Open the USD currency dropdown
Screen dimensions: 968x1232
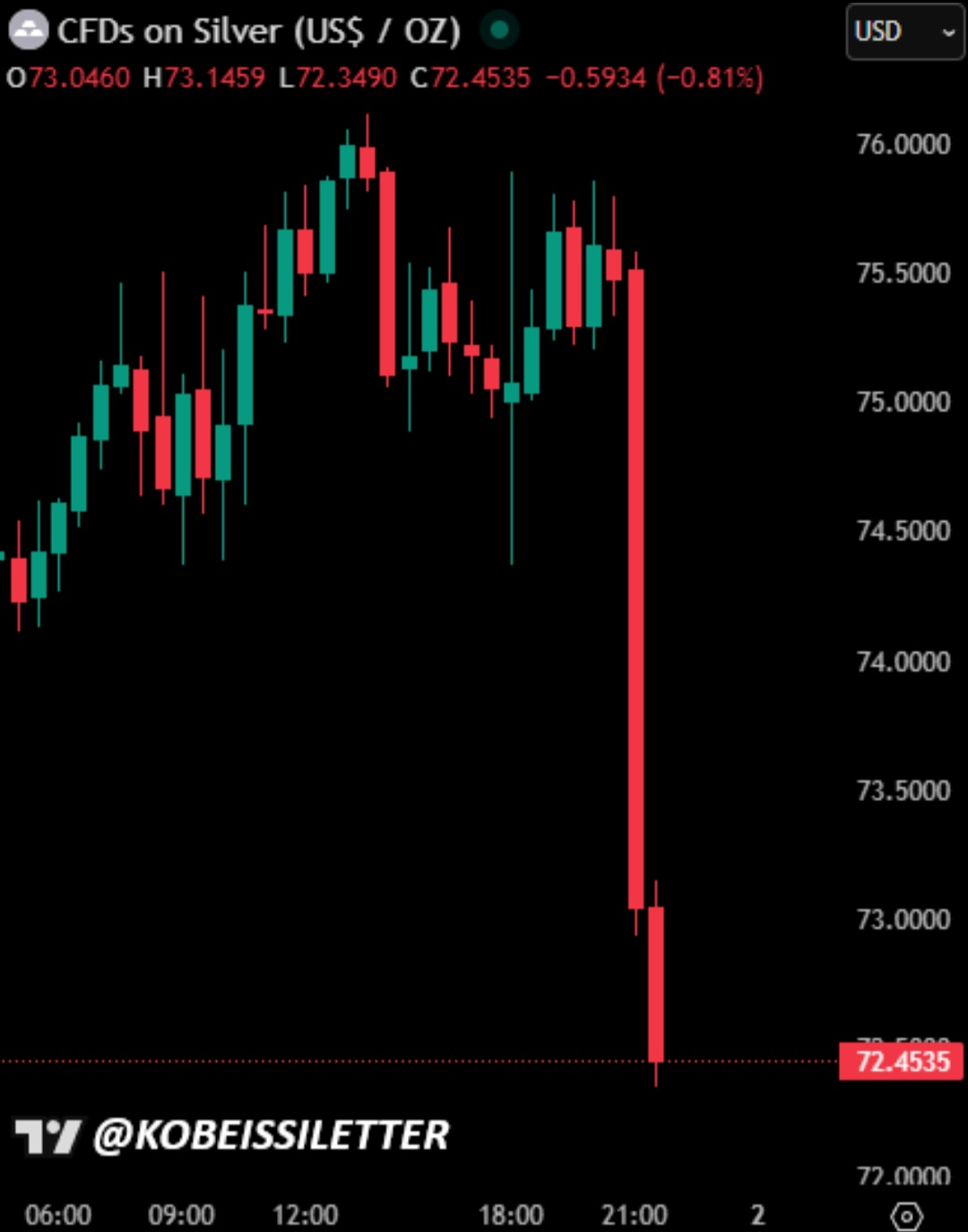(905, 31)
